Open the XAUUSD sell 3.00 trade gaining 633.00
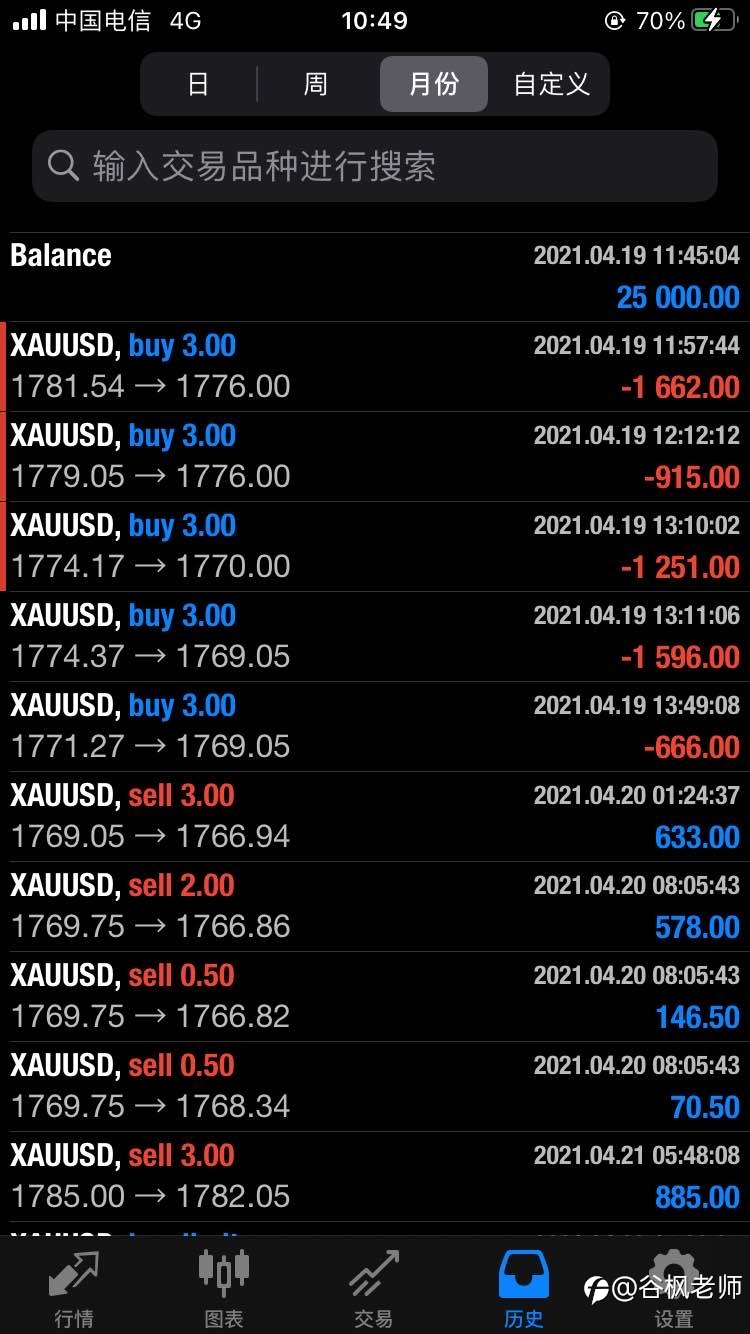Image resolution: width=750 pixels, height=1334 pixels. coord(375,817)
